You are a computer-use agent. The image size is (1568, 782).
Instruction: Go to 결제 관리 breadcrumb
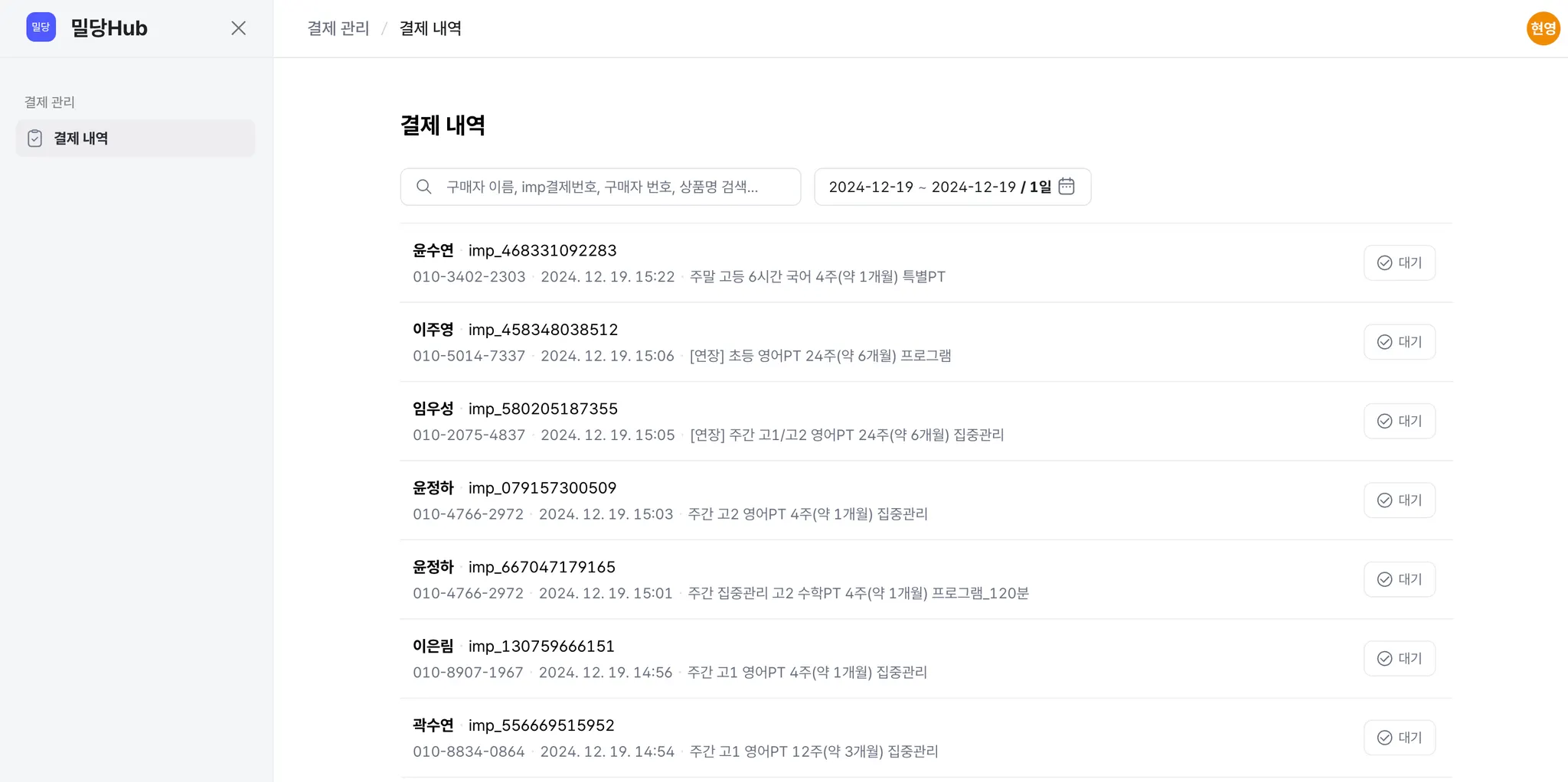tap(338, 28)
